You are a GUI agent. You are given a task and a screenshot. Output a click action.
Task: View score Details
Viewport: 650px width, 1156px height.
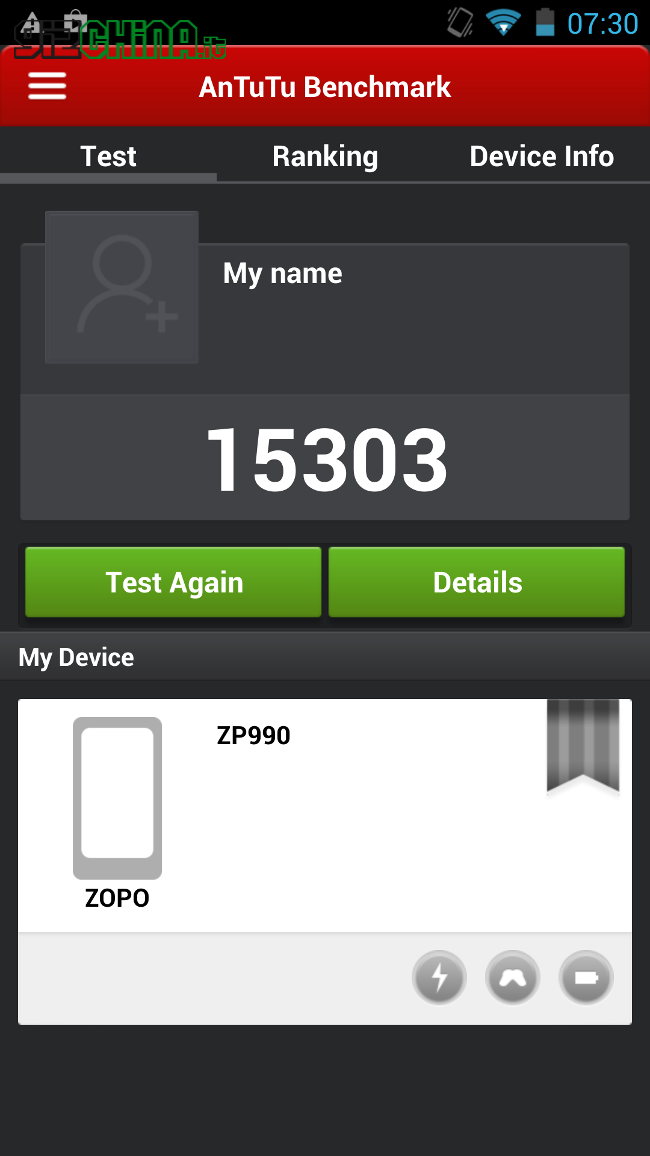click(x=477, y=582)
